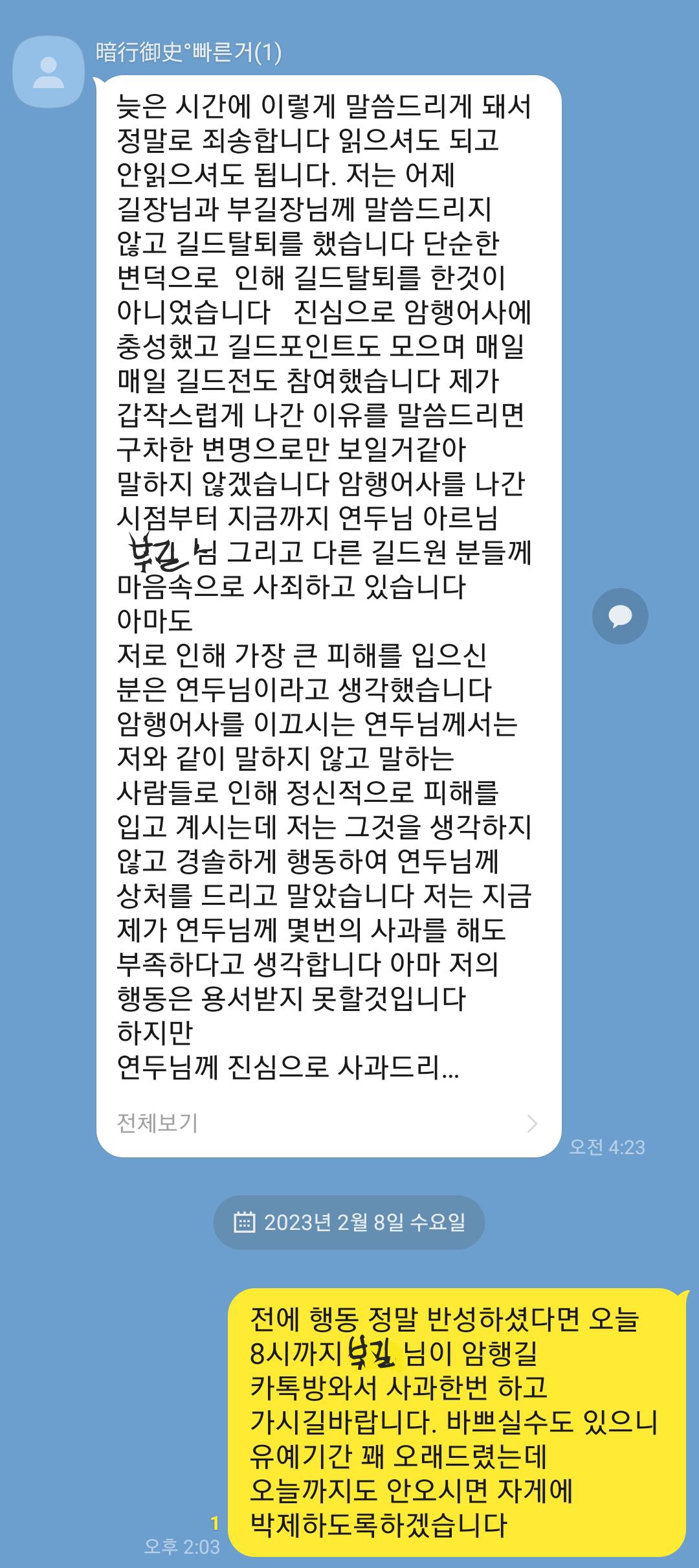The width and height of the screenshot is (699, 1568).
Task: Tap the reply bubble icon beside the message
Action: [619, 616]
